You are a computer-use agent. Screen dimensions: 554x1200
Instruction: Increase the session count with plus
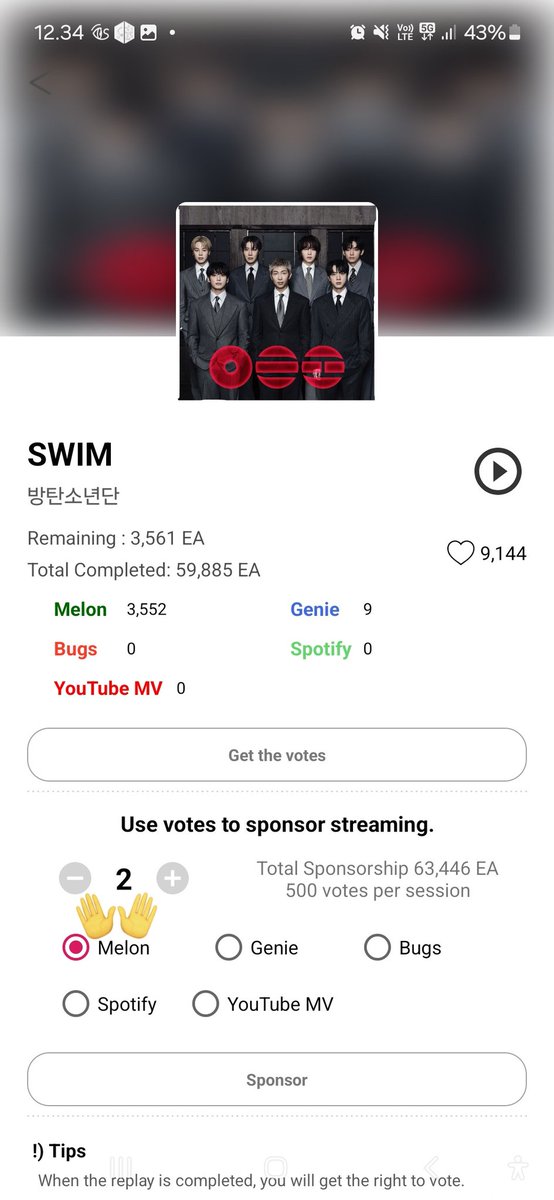(x=173, y=879)
